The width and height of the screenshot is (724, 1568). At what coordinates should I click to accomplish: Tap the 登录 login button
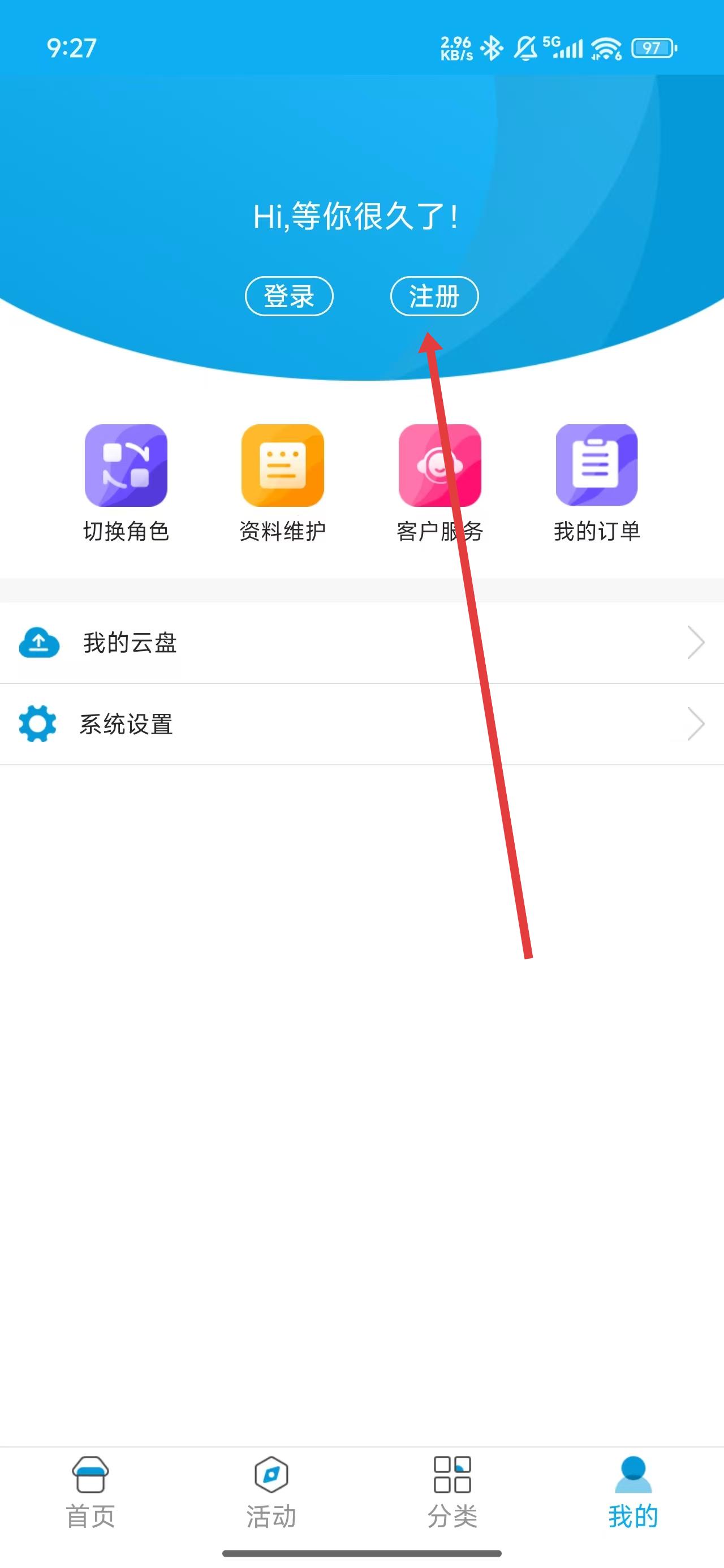pyautogui.click(x=288, y=296)
